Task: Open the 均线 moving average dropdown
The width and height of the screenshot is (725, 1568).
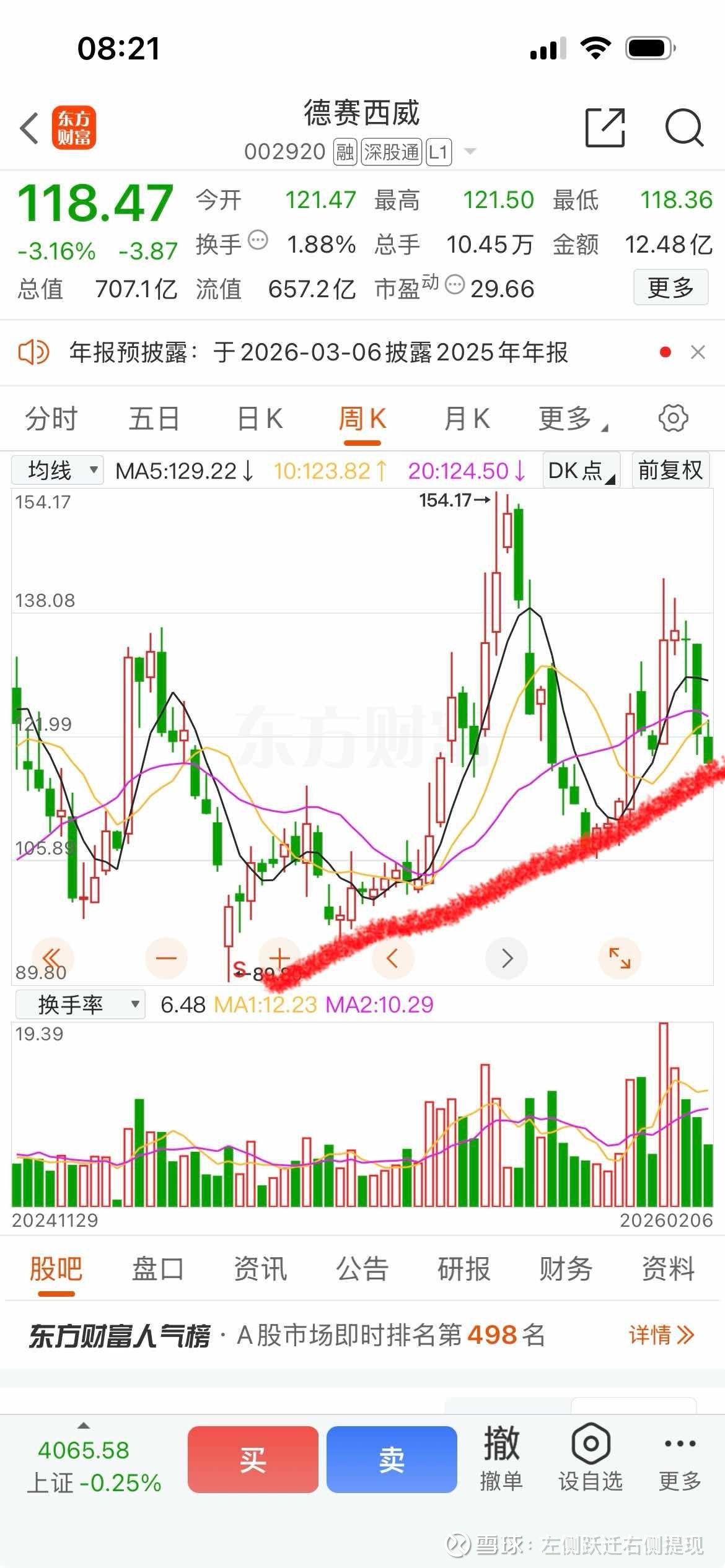Action: (x=57, y=471)
